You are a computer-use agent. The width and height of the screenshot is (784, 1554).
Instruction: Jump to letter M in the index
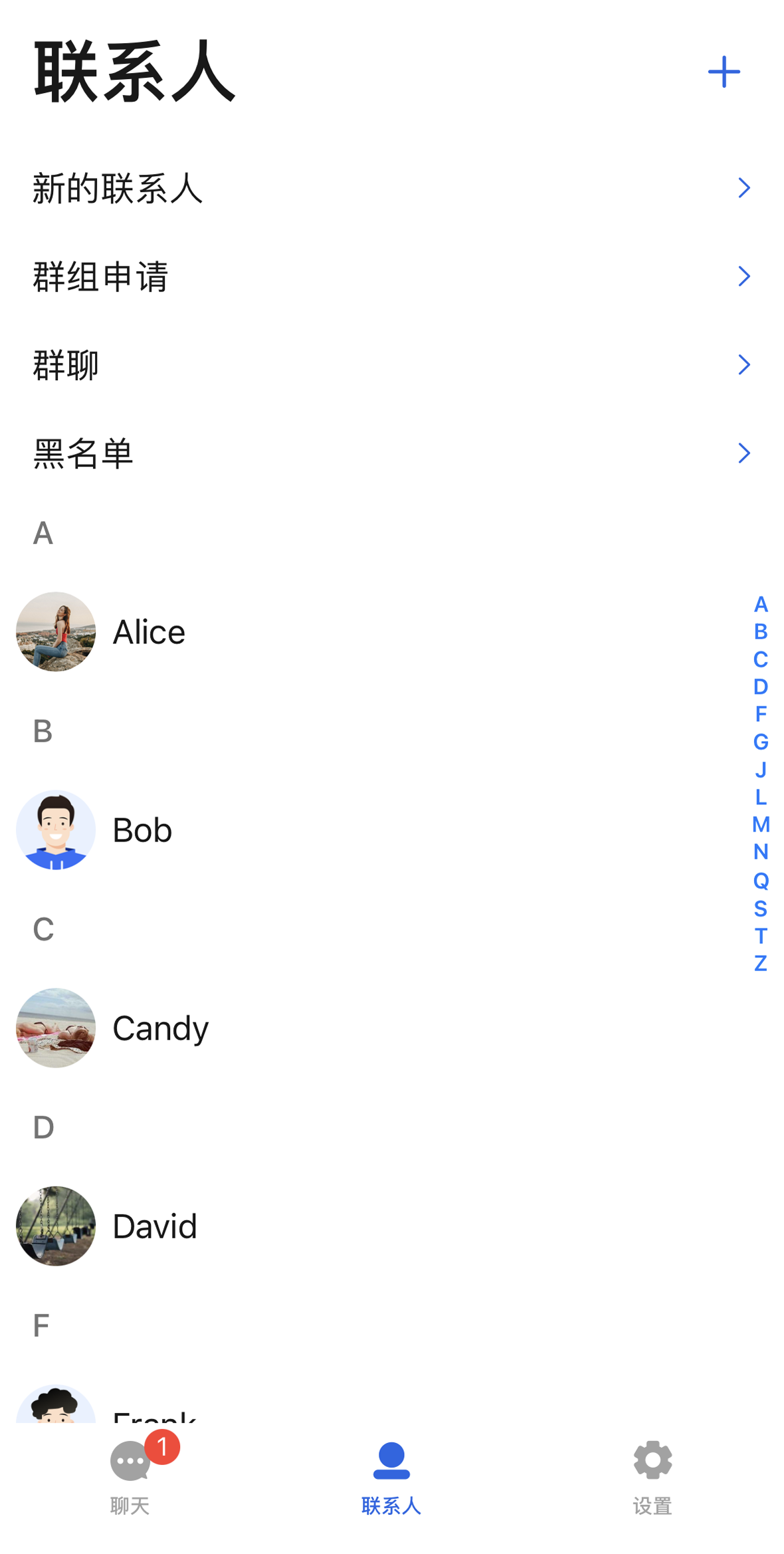coord(761,825)
